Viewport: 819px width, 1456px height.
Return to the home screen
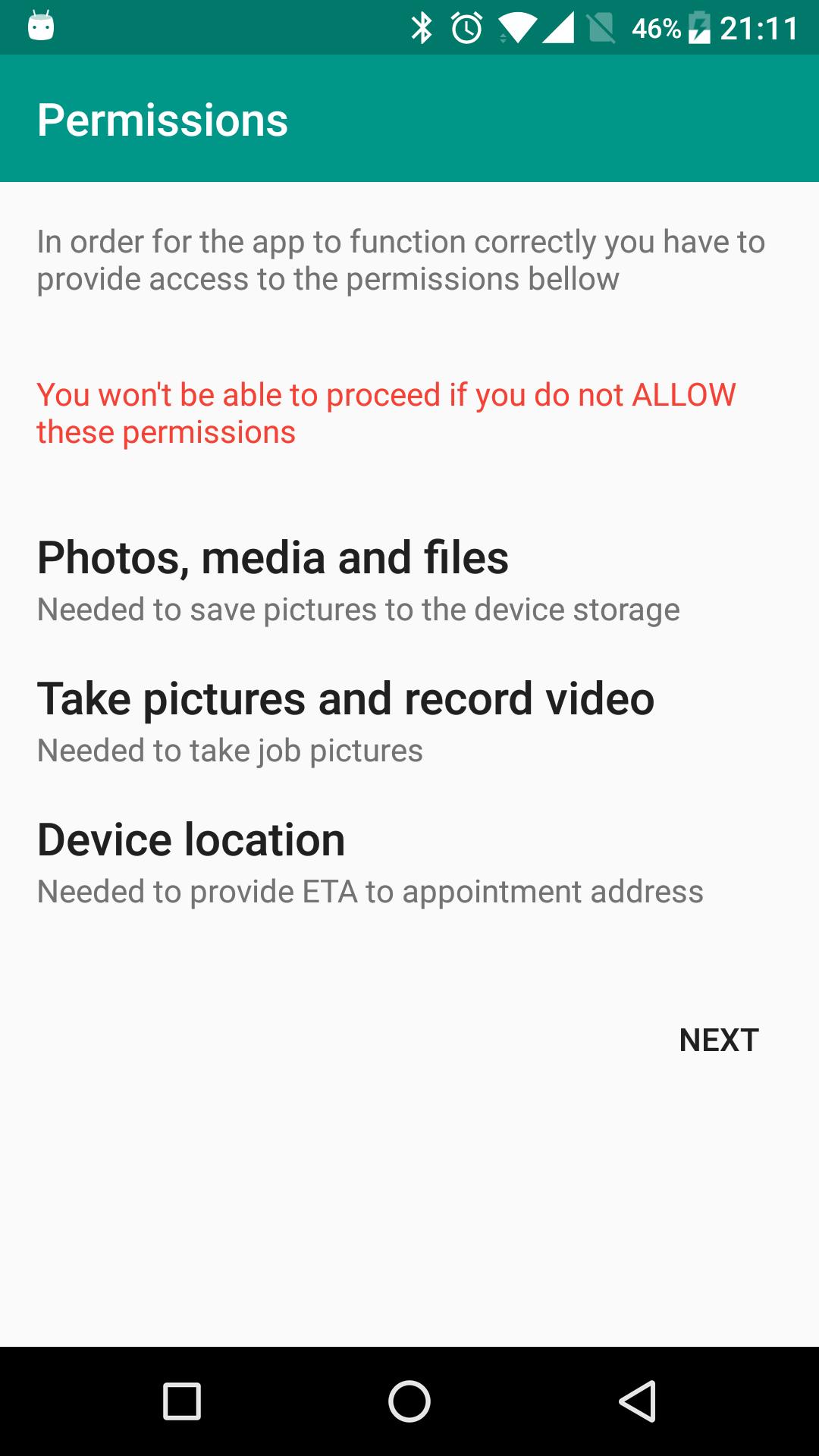[409, 1401]
